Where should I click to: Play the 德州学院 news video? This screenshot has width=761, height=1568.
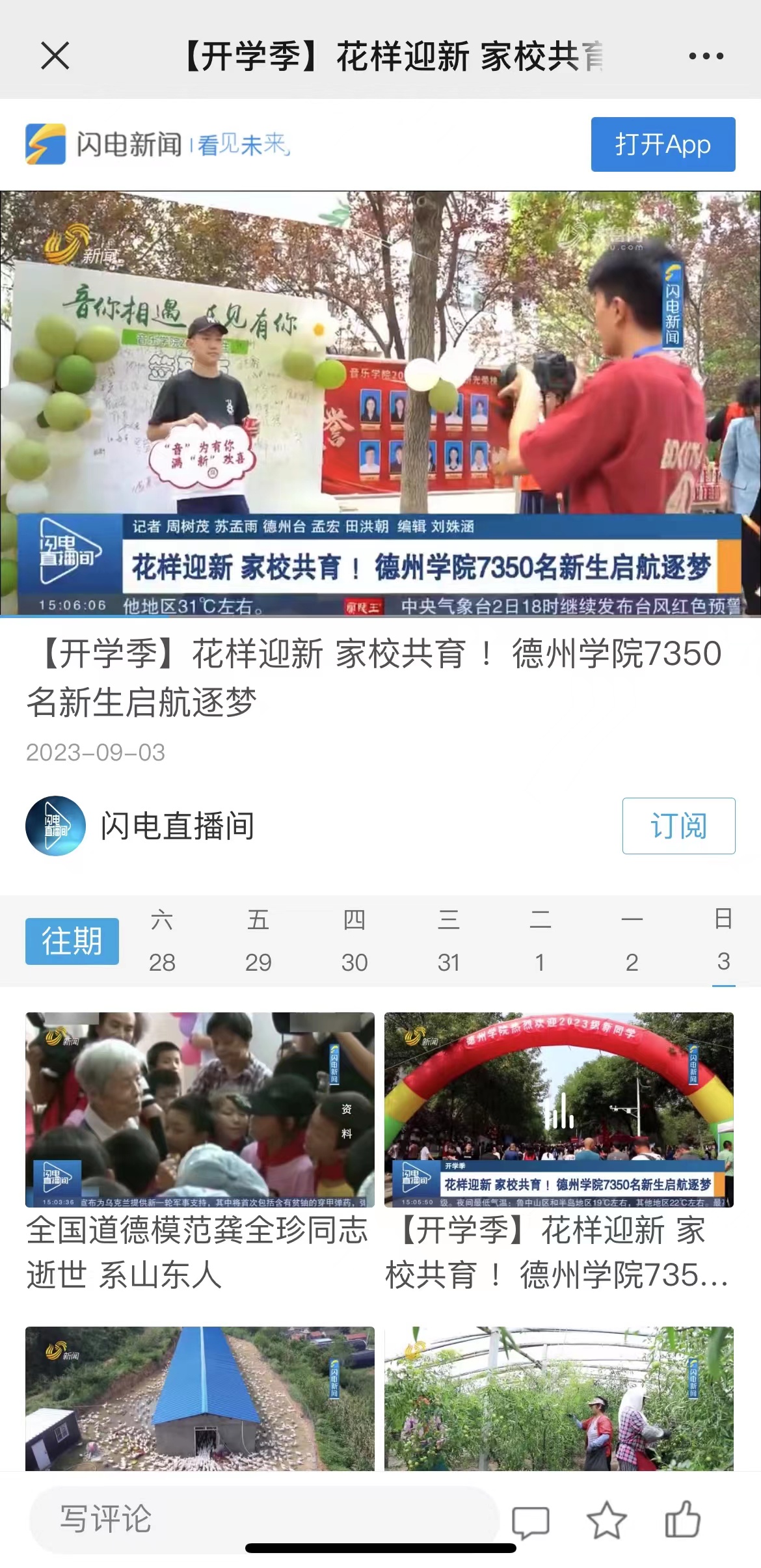380,403
